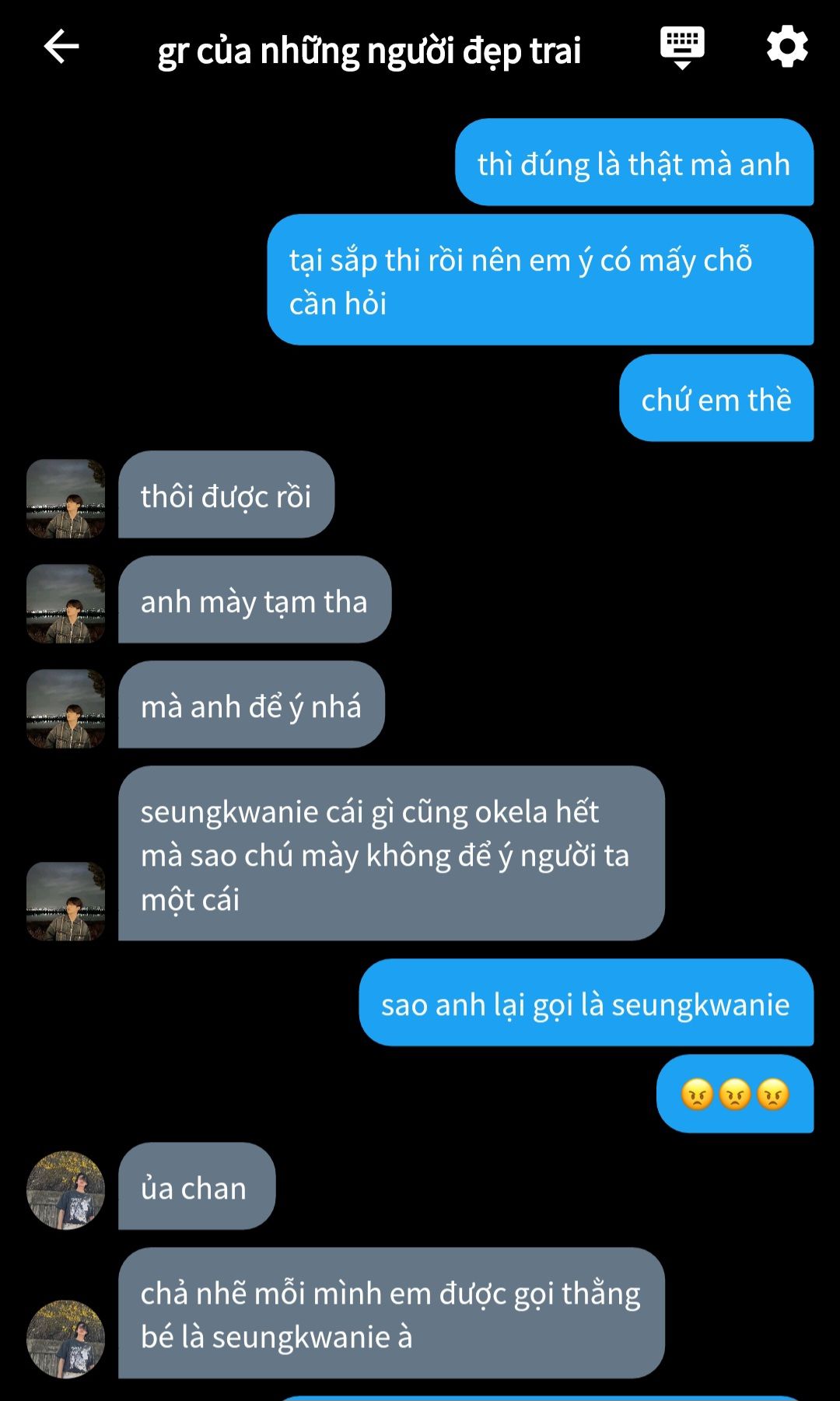Tap the avatar beside "thôi được rồi"

tap(66, 498)
